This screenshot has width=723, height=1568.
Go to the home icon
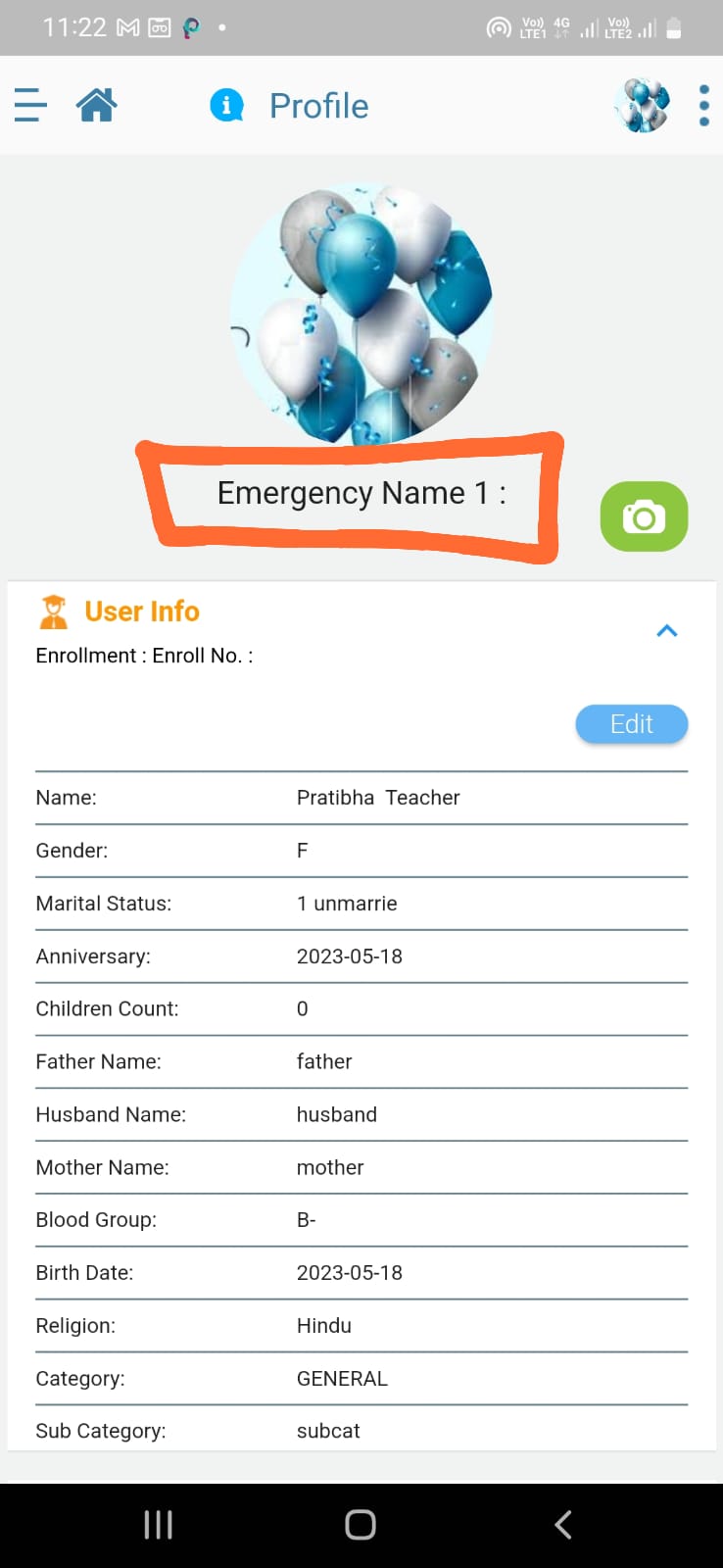tap(97, 105)
